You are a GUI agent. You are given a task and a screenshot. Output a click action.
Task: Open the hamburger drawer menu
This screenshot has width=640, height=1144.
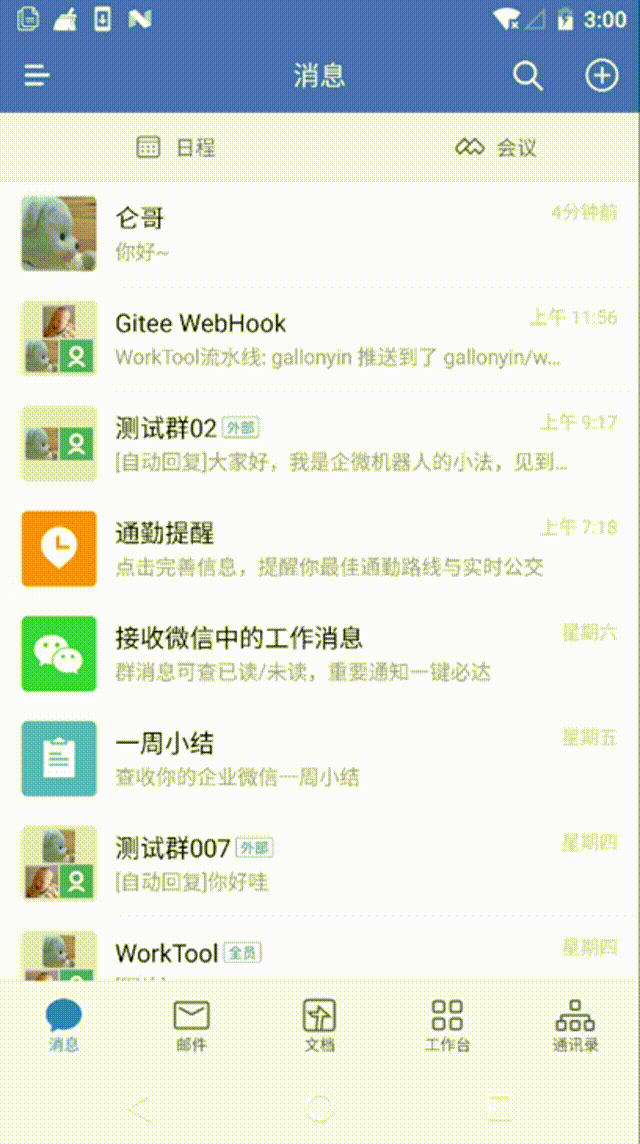[x=37, y=76]
